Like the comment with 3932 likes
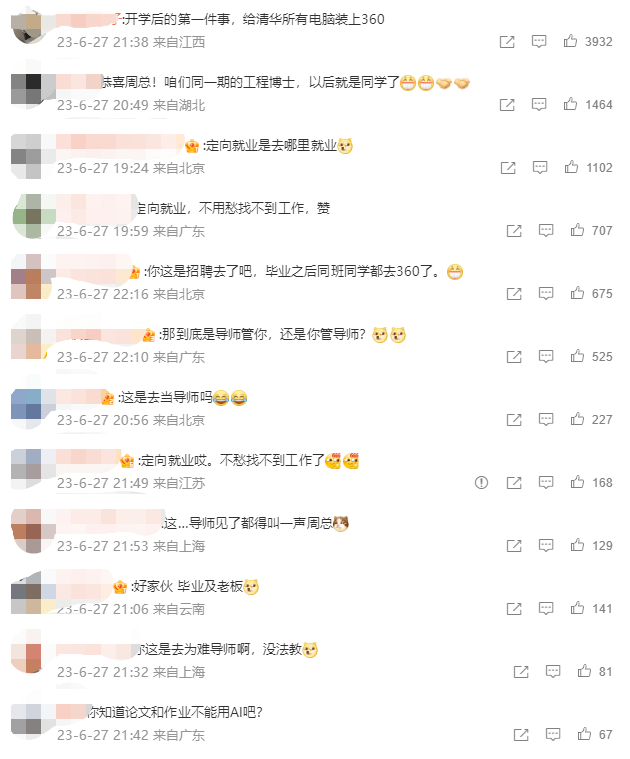Viewport: 630px width, 759px height. (571, 42)
